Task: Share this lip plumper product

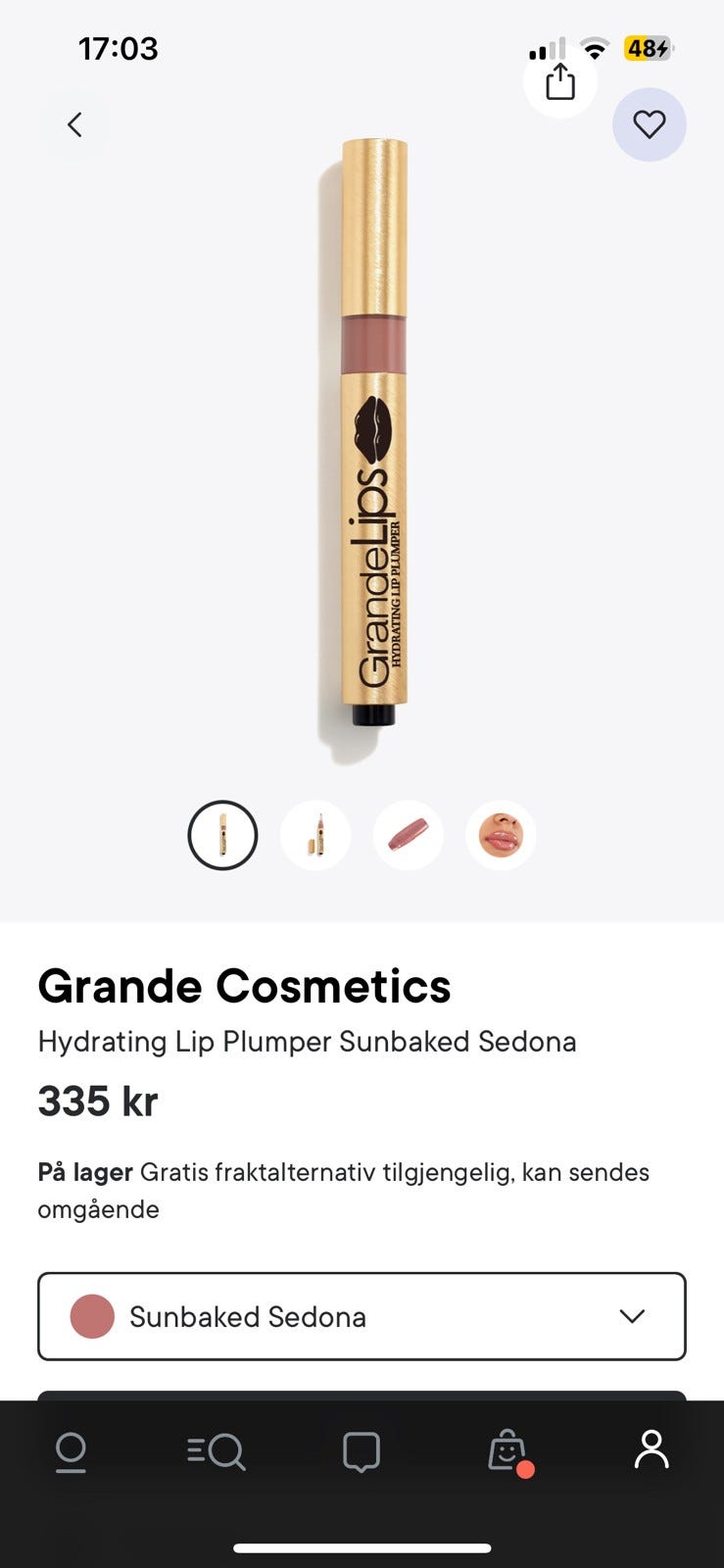Action: pyautogui.click(x=559, y=81)
